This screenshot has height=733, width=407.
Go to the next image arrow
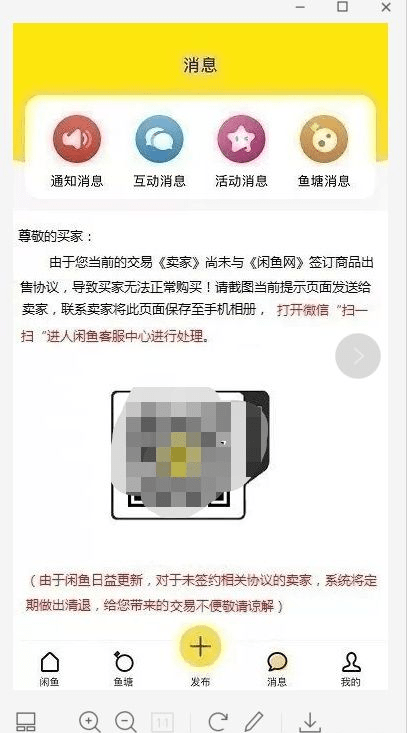pyautogui.click(x=358, y=356)
